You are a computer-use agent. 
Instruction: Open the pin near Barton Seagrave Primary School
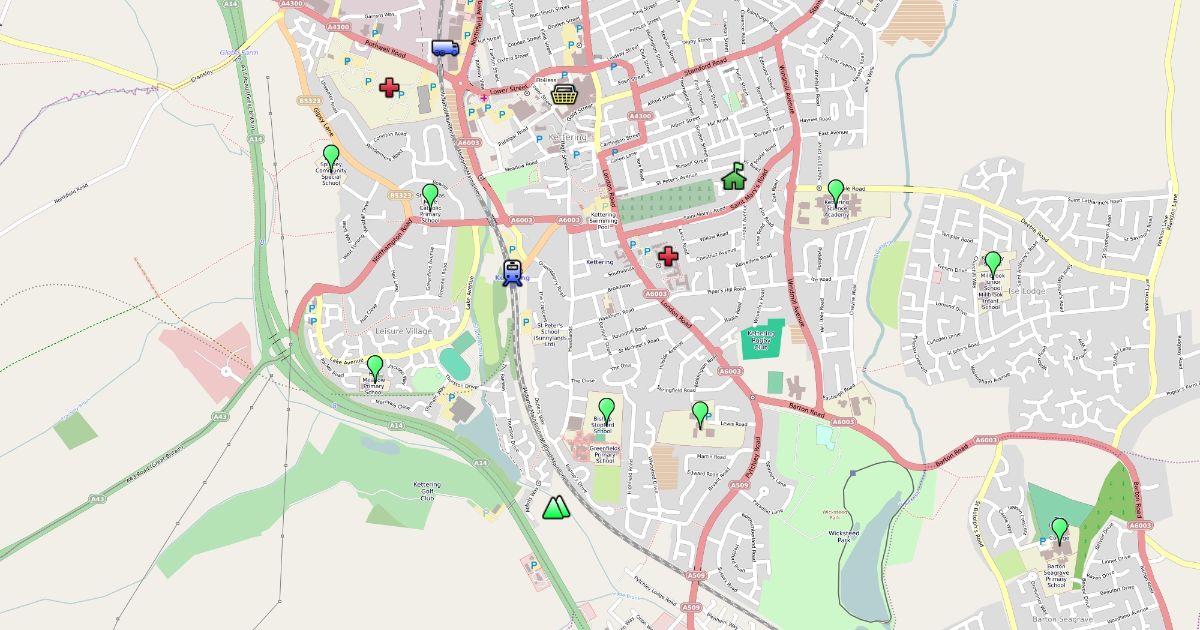click(1059, 529)
